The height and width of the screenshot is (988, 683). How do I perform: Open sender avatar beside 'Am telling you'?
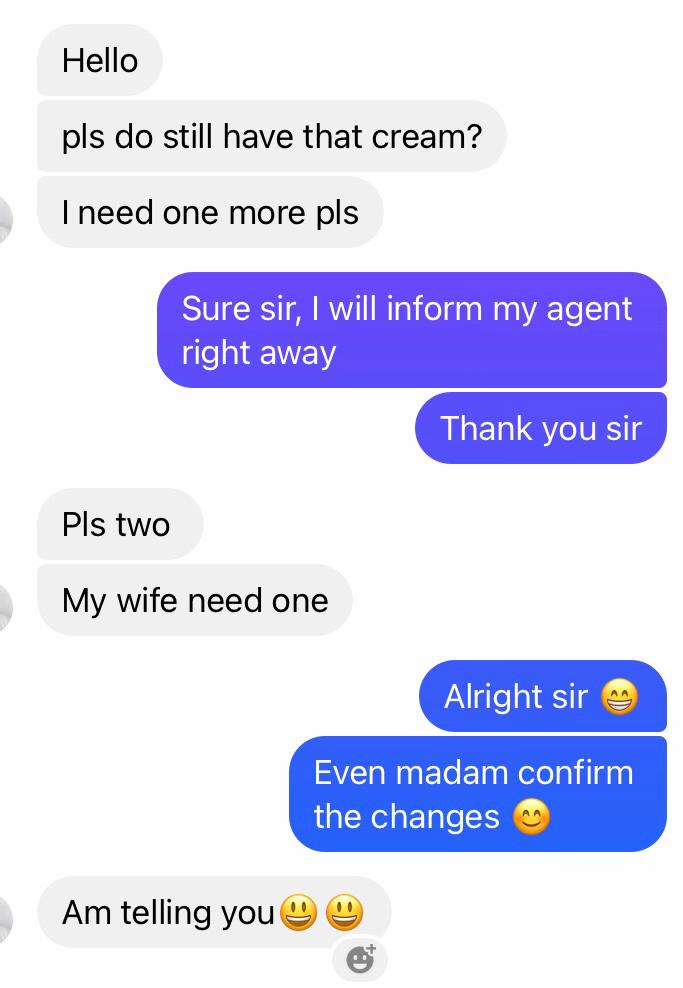(x=6, y=918)
